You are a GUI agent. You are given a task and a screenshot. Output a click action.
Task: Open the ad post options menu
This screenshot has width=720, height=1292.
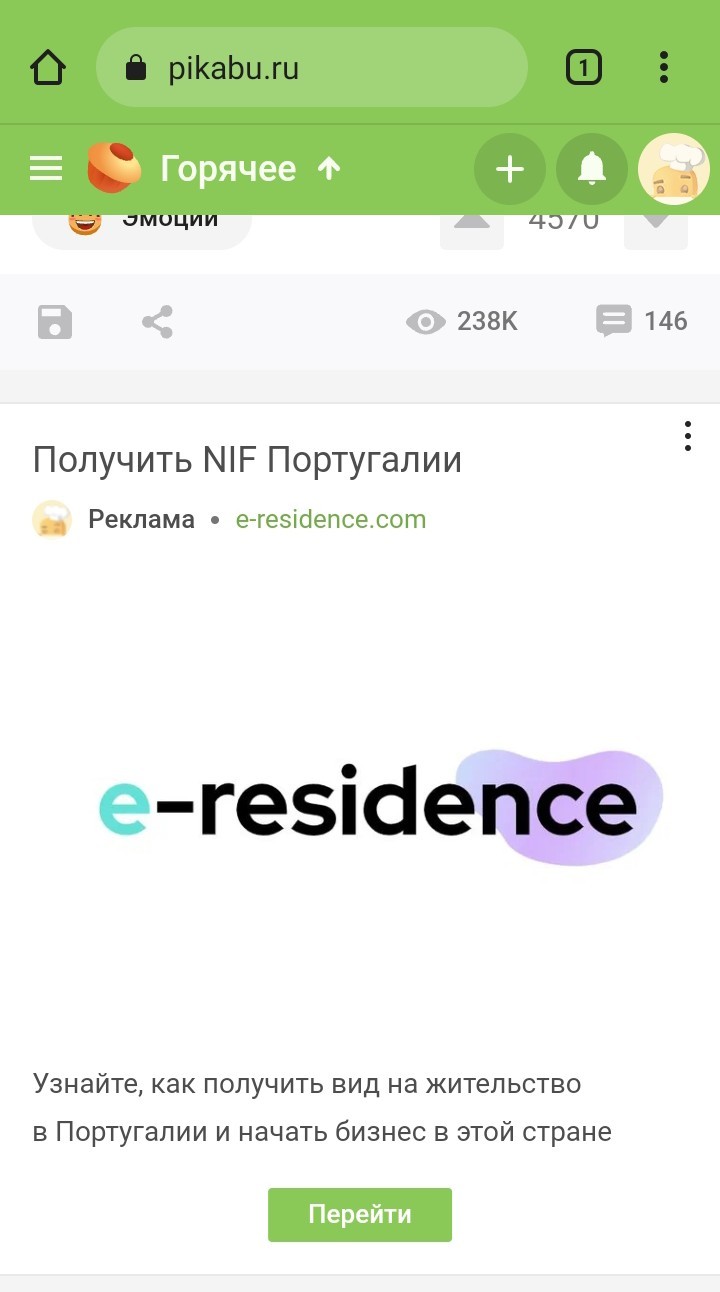pyautogui.click(x=687, y=437)
